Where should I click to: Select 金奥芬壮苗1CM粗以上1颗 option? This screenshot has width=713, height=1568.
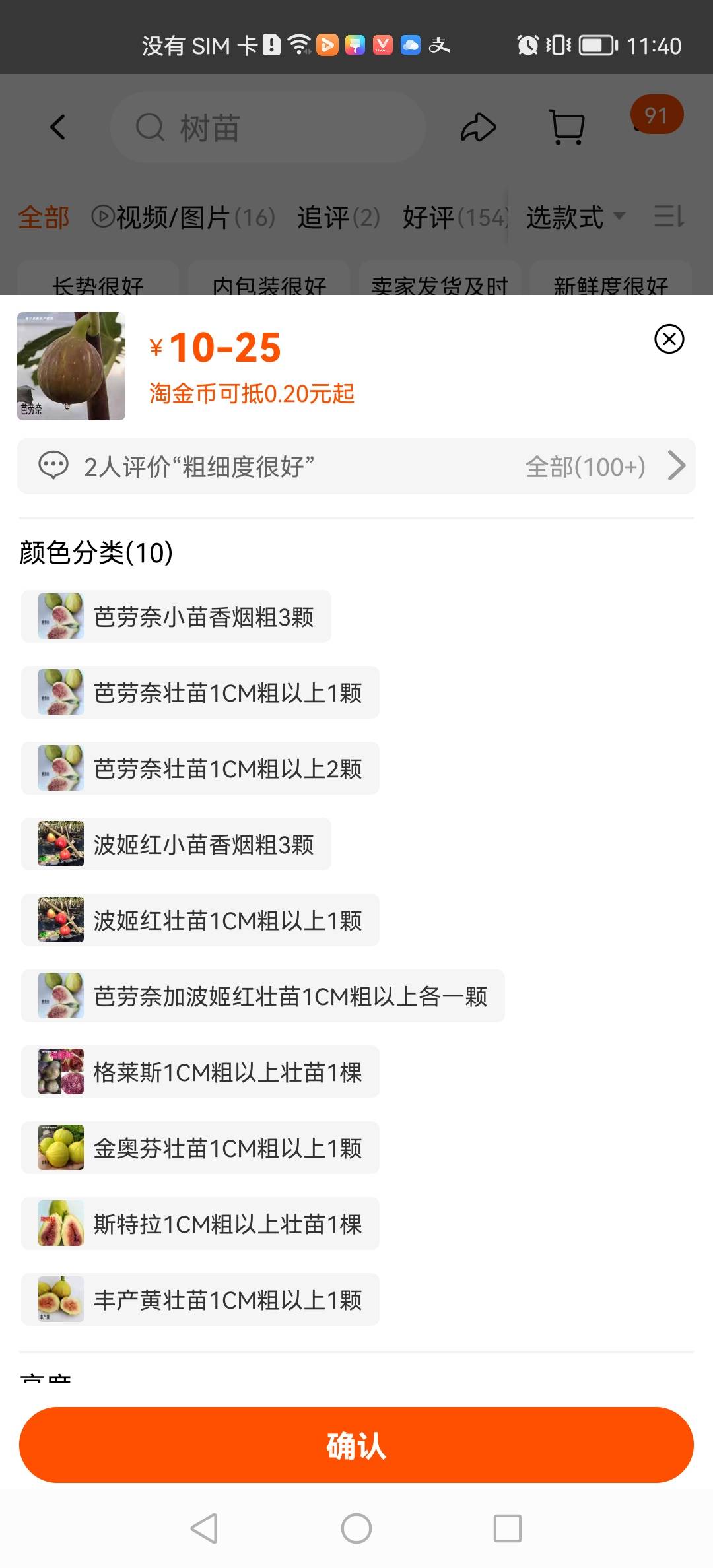[x=200, y=1148]
